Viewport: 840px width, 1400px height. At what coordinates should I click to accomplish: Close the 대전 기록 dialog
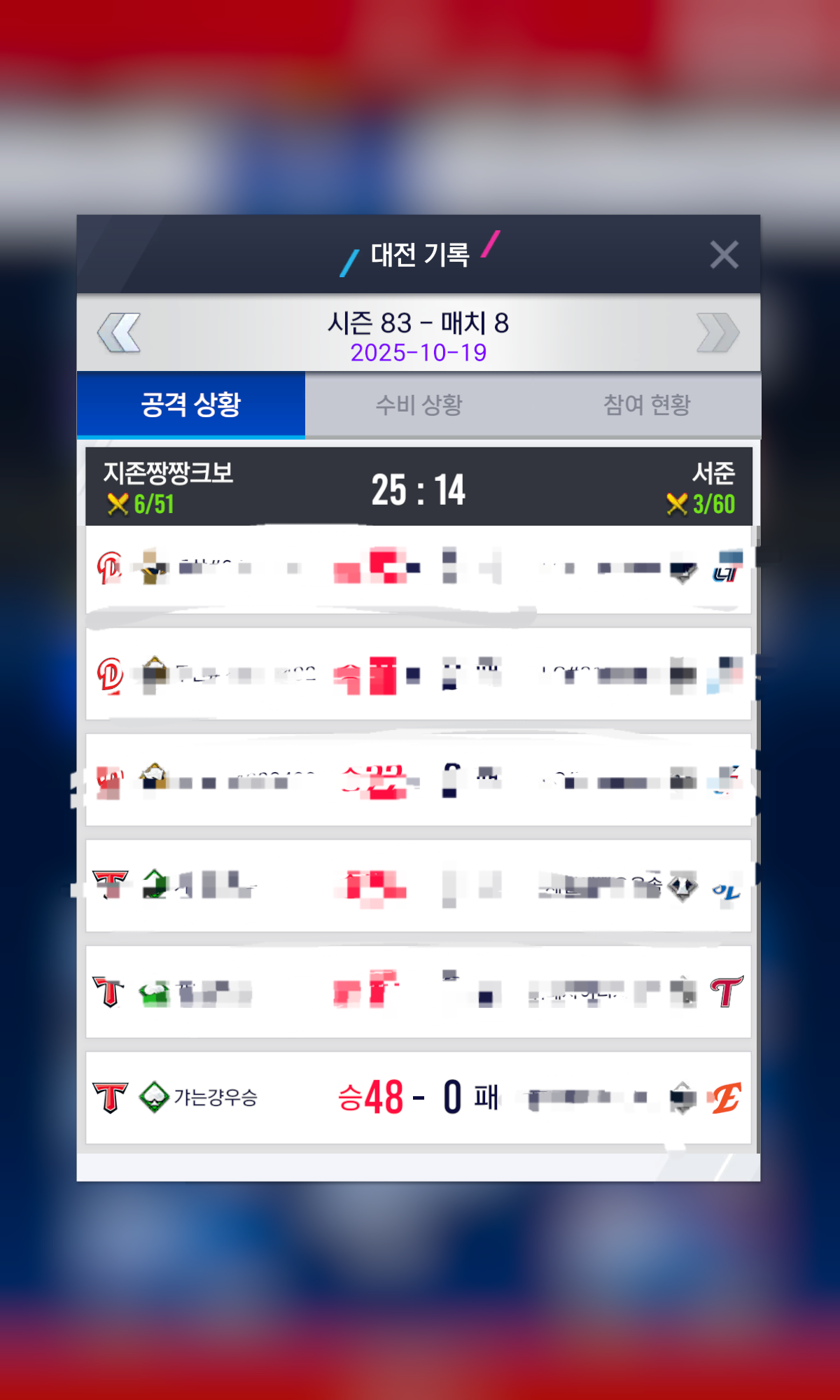pyautogui.click(x=724, y=255)
